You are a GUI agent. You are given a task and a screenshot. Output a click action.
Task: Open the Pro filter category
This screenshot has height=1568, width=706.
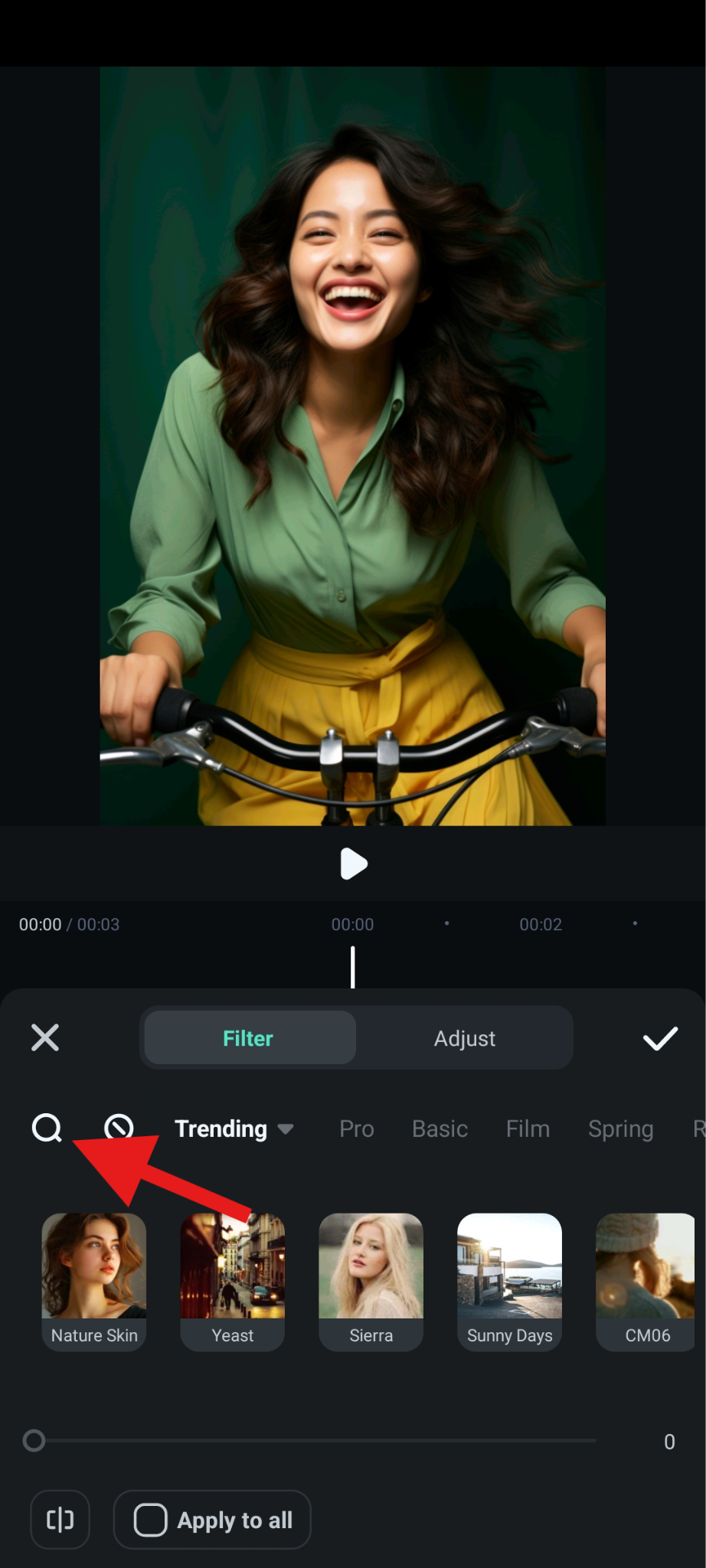click(x=356, y=1129)
